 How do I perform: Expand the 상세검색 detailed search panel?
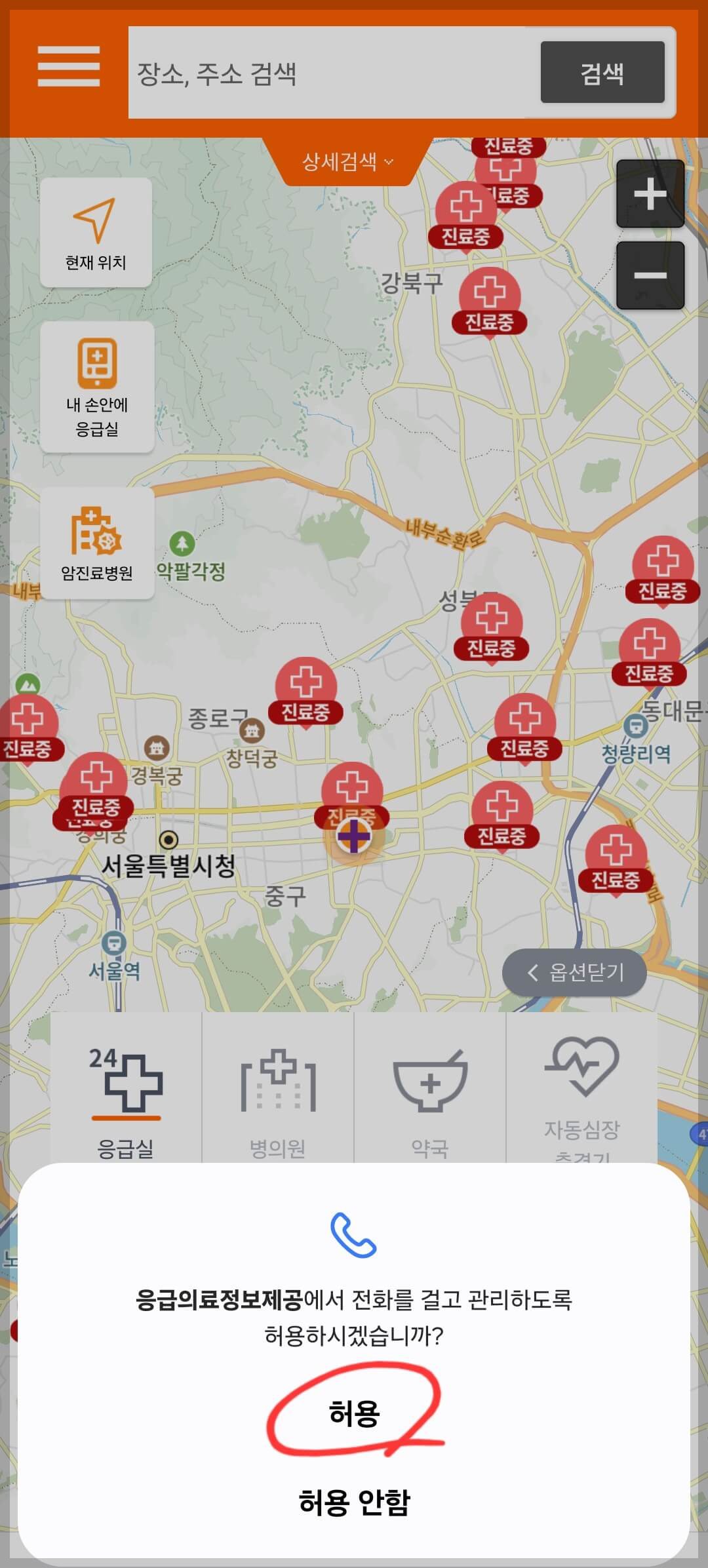point(345,160)
